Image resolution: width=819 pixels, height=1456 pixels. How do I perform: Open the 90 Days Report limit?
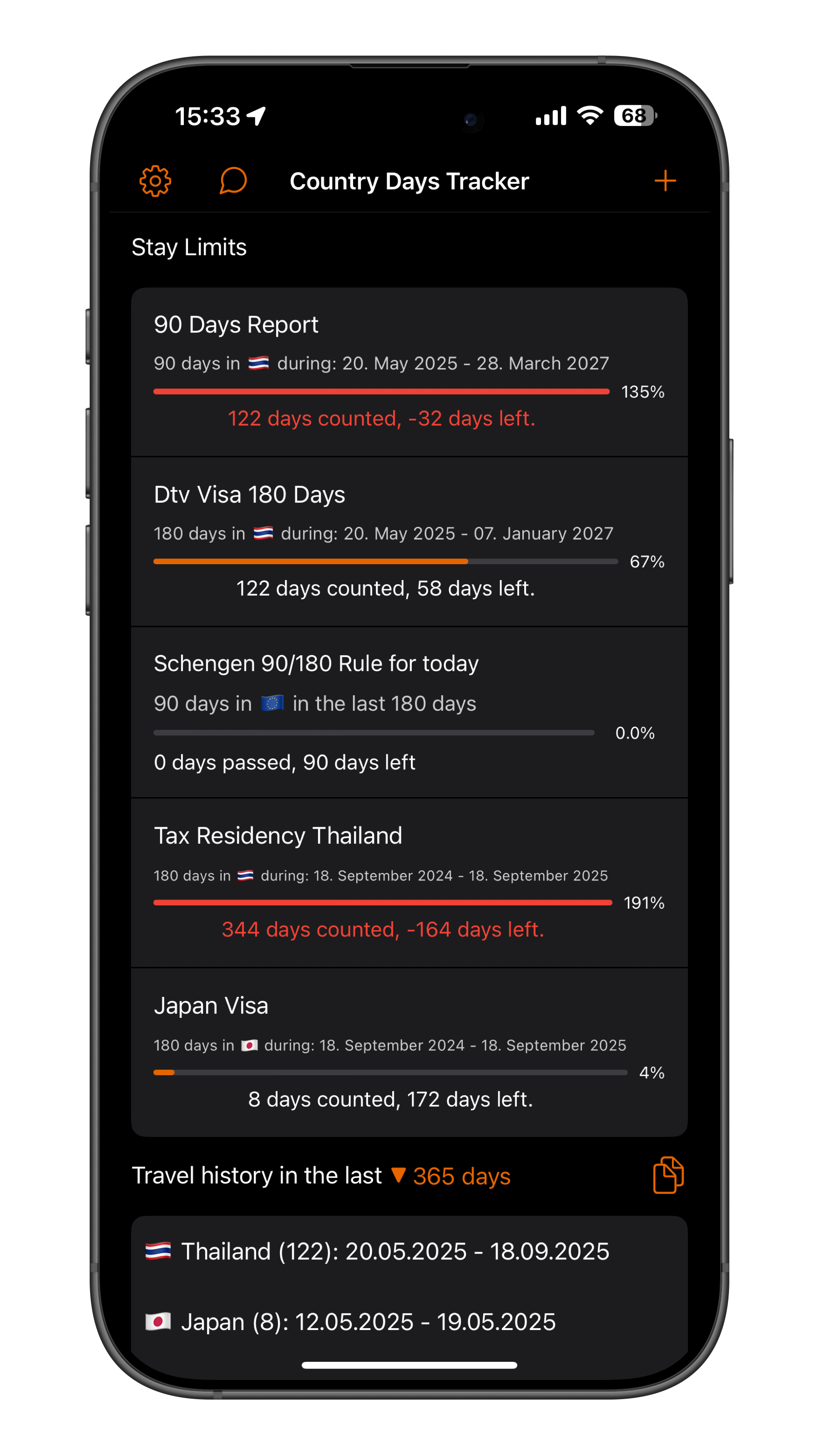(409, 371)
